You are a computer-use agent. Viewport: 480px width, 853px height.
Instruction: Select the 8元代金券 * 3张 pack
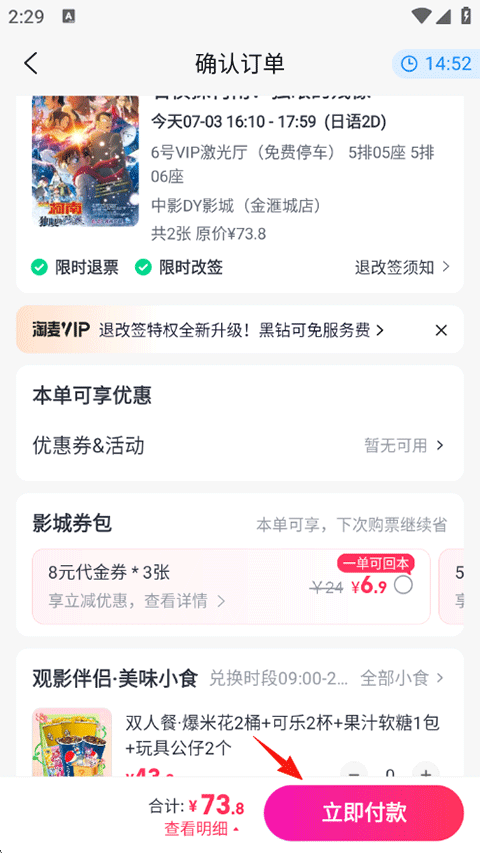[403, 585]
